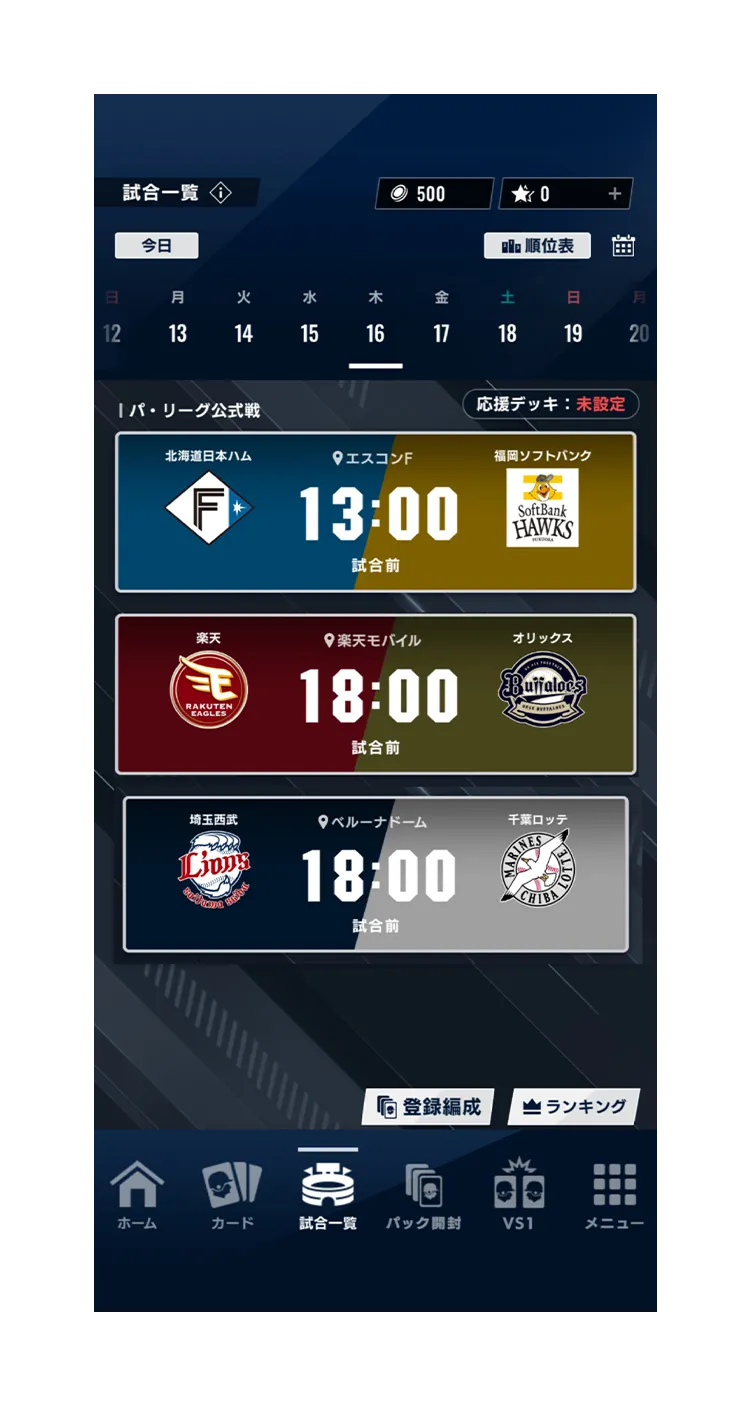View the ランキング rankings
Image resolution: width=750 pixels, height=1406 pixels.
point(574,1107)
